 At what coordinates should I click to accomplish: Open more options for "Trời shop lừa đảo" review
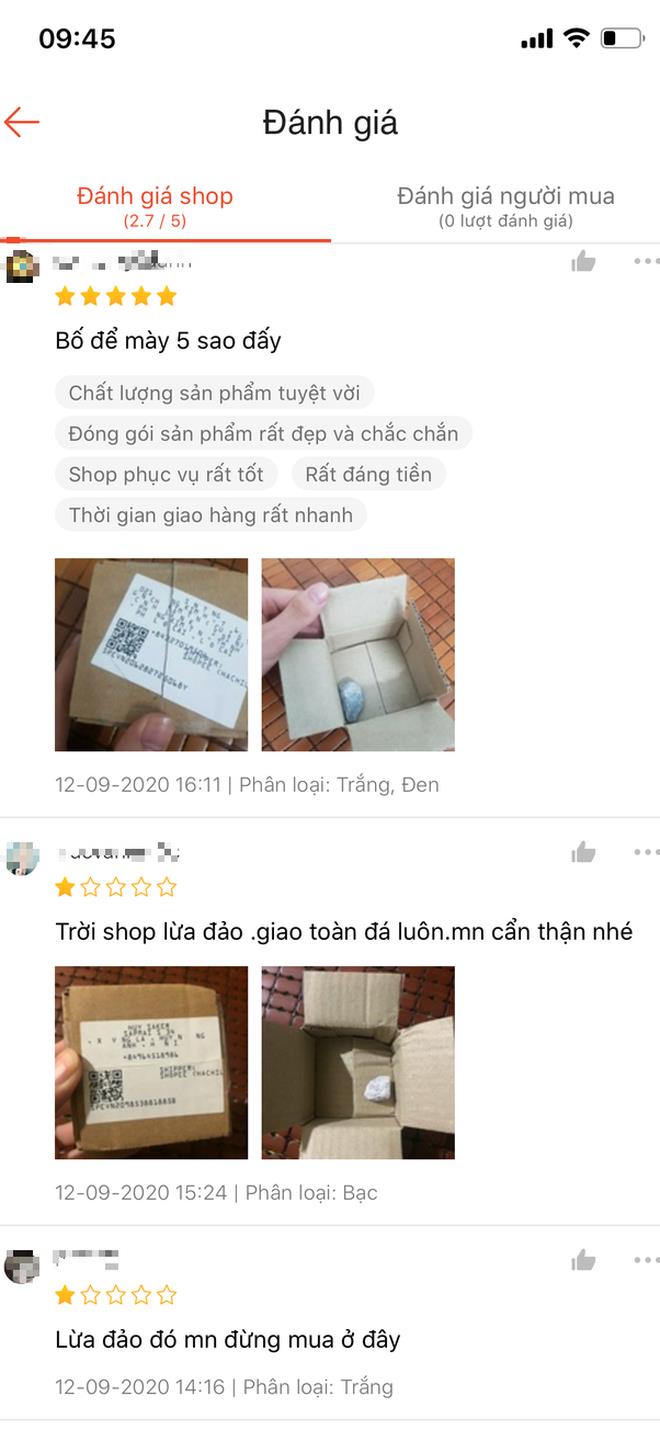tap(646, 852)
